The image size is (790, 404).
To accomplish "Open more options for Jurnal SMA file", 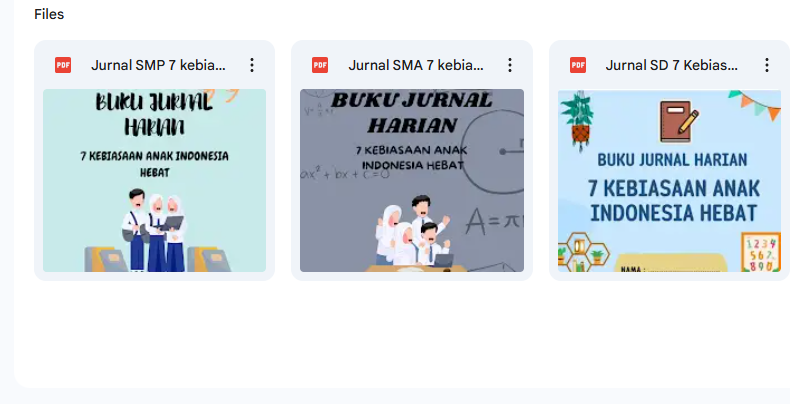I will point(509,65).
